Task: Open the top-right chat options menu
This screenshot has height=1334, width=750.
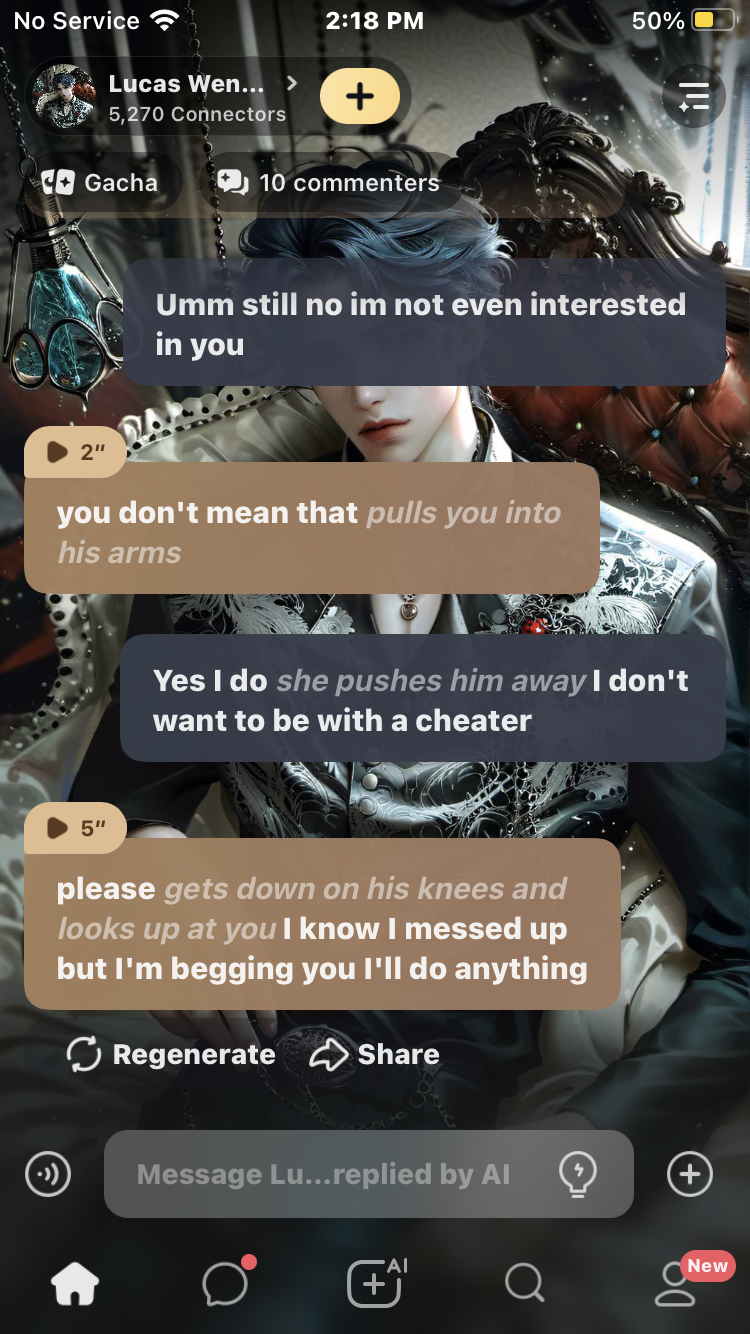Action: click(694, 97)
